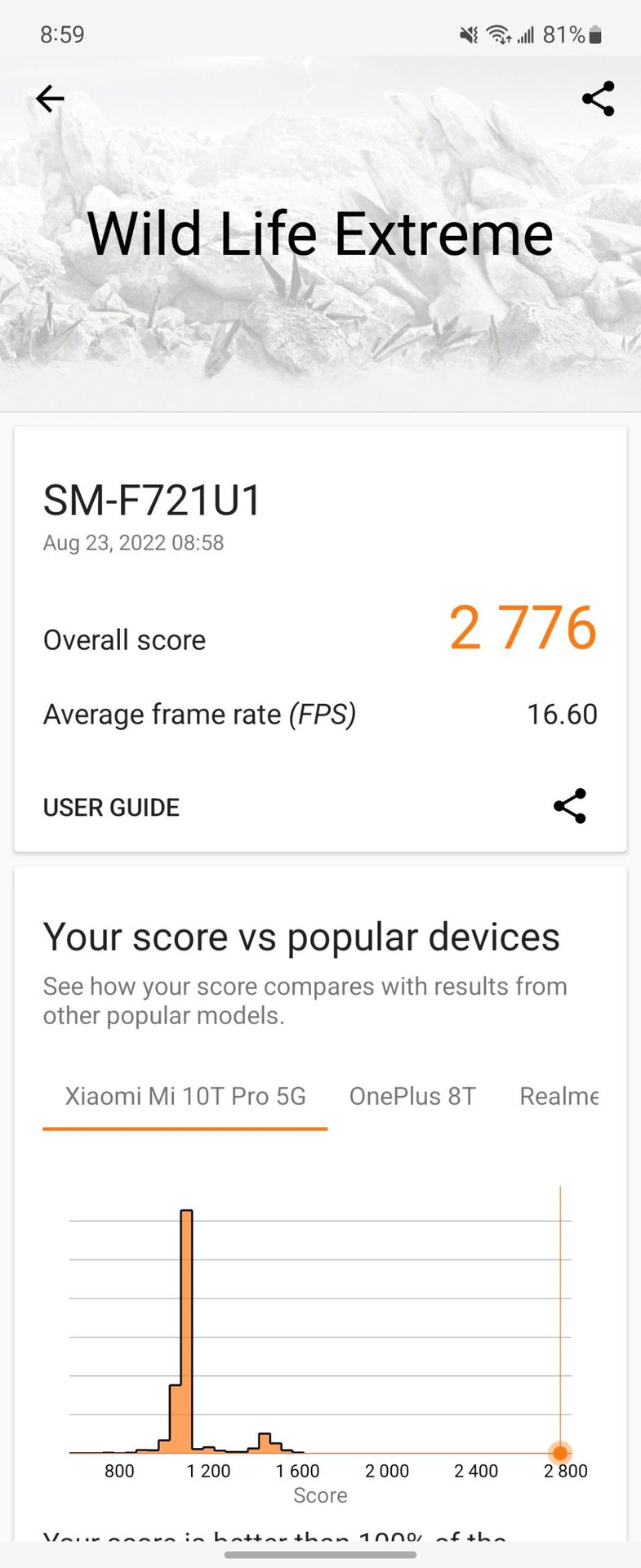Share the score from the result card

pyautogui.click(x=569, y=806)
